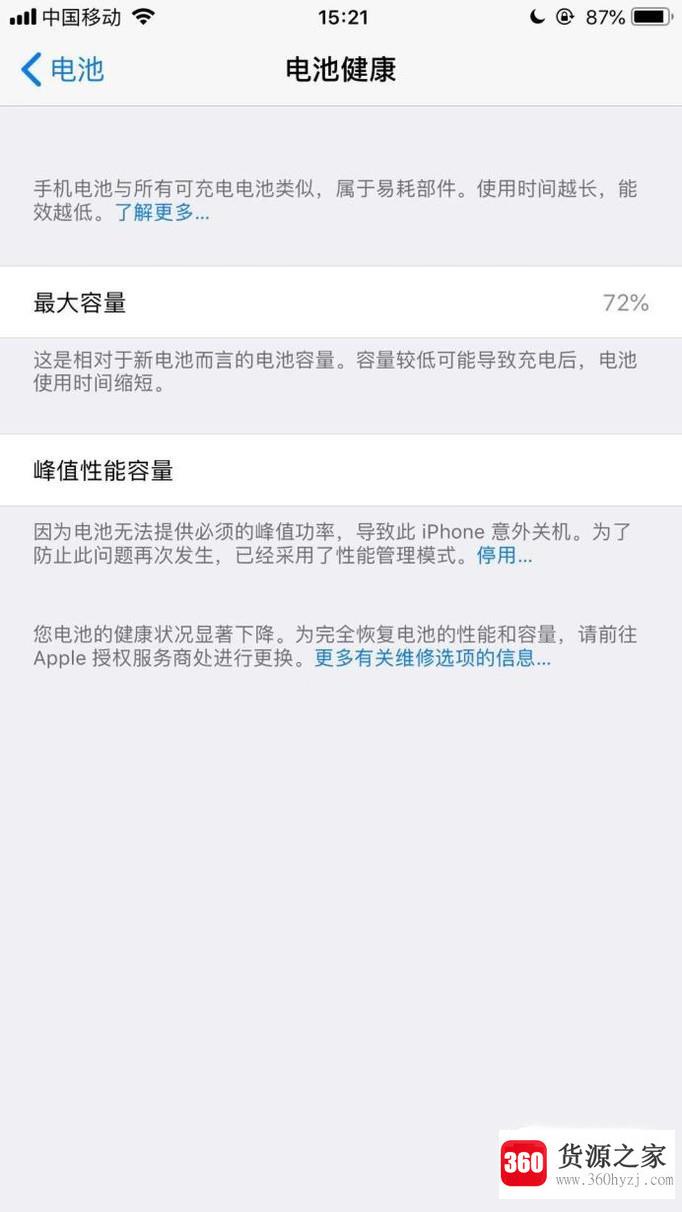This screenshot has height=1212, width=682.
Task: Tap 停用 to disable performance management
Action: (503, 556)
